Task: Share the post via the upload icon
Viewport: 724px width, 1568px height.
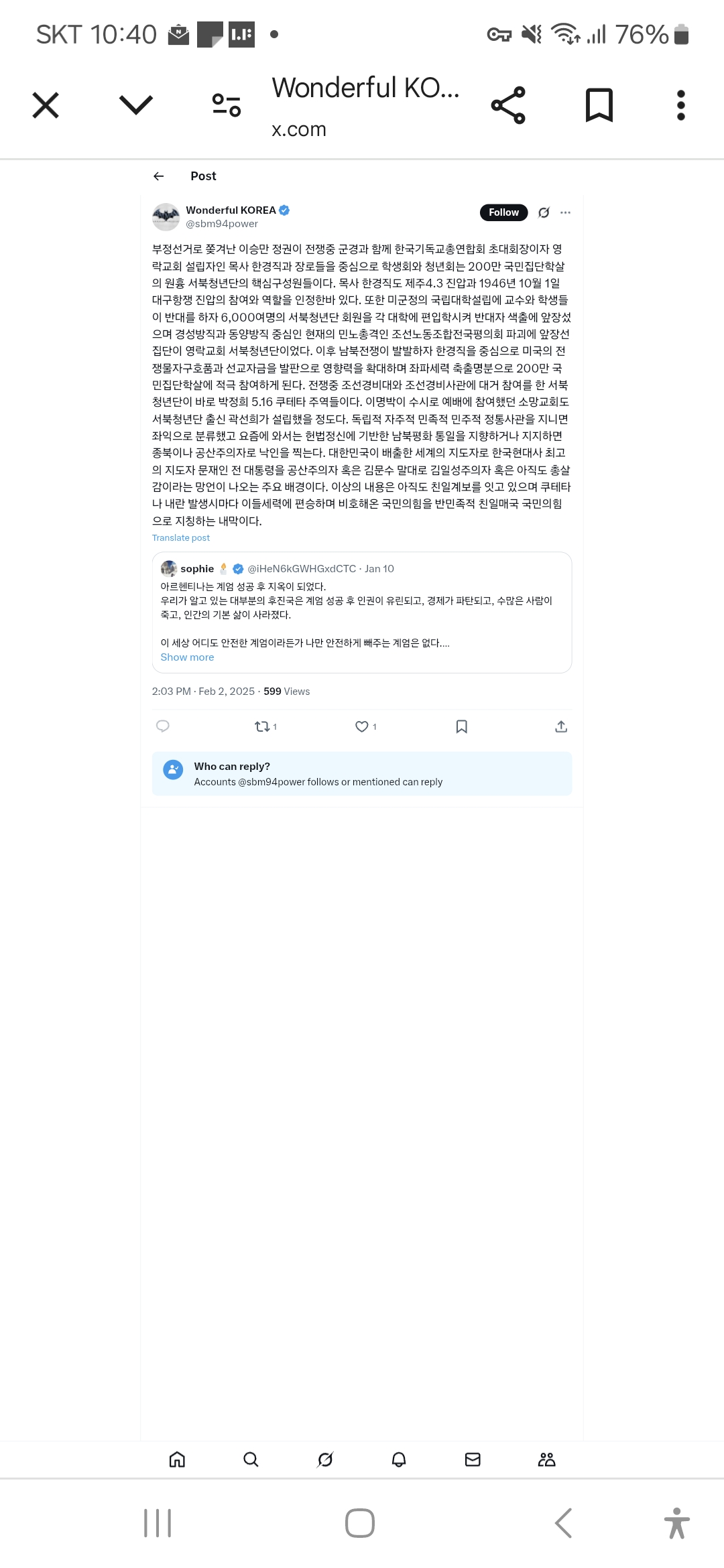Action: click(560, 726)
